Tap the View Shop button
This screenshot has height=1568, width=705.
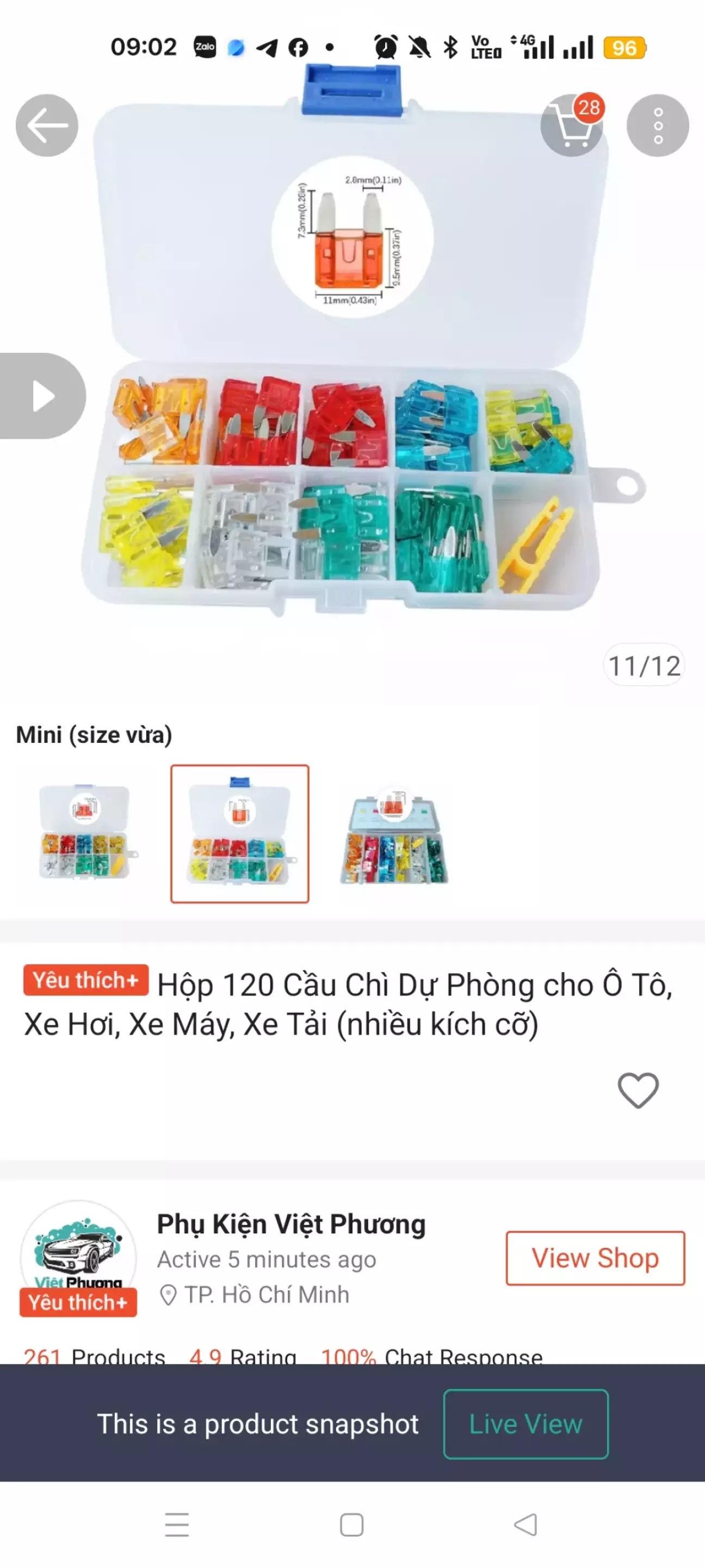(595, 1258)
